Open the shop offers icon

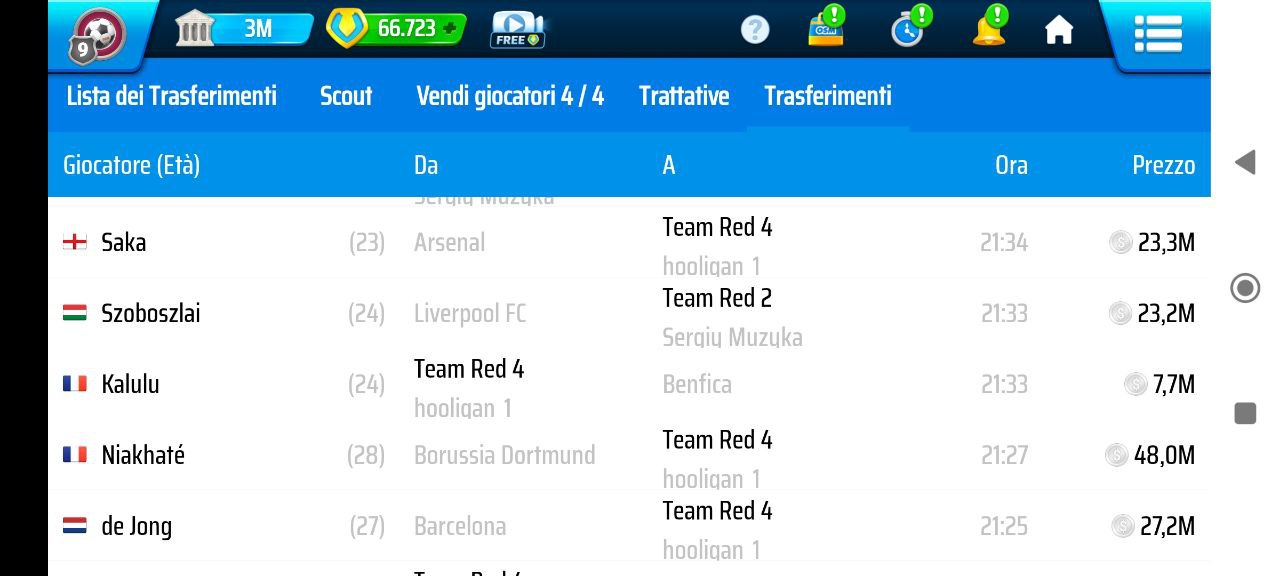point(826,28)
